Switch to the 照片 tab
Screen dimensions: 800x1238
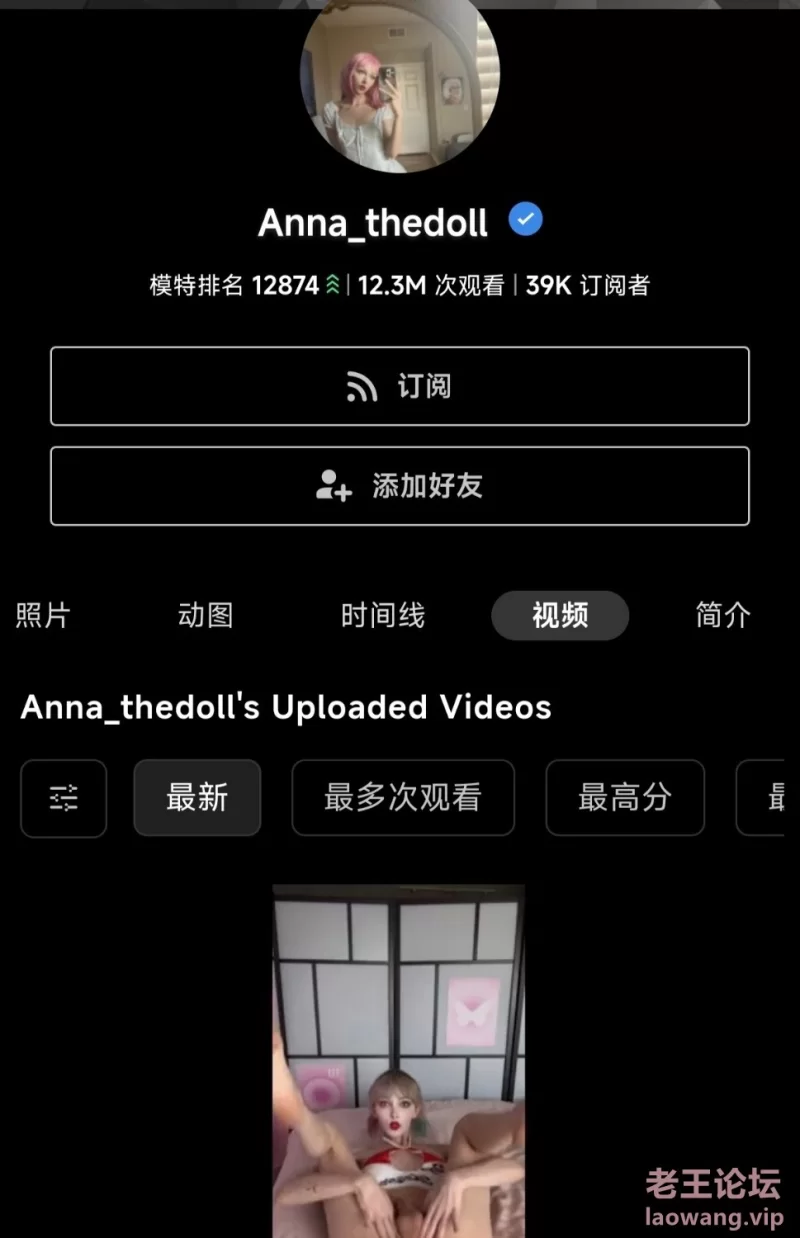coord(43,615)
